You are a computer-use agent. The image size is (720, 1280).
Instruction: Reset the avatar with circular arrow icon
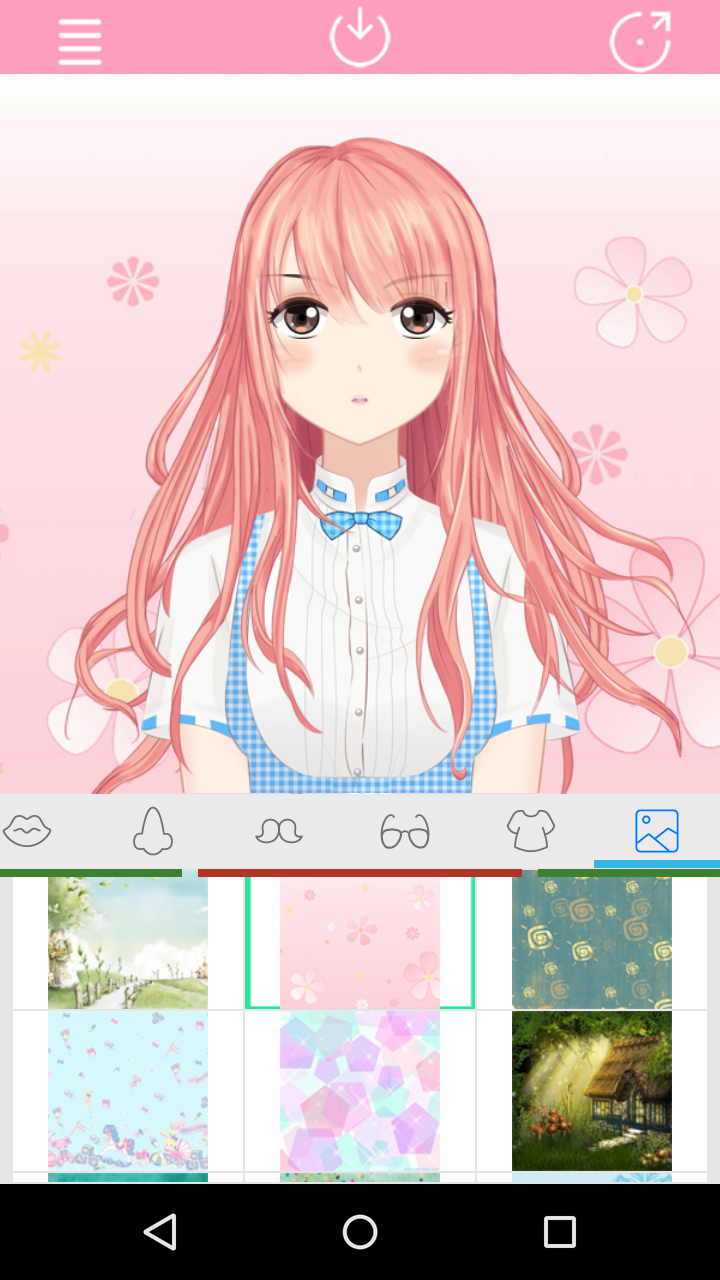640,40
